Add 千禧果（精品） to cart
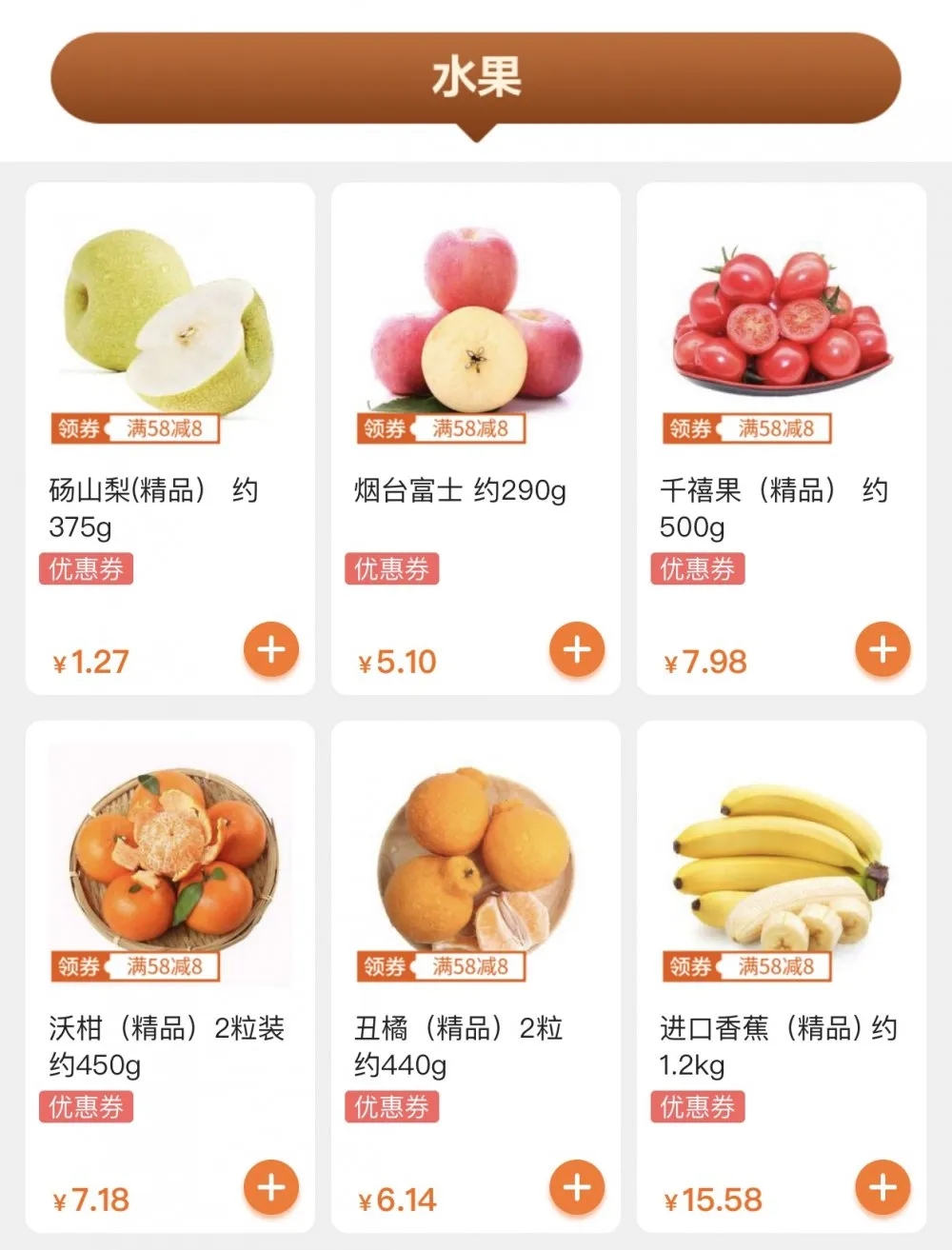The height and width of the screenshot is (1250, 952). [883, 650]
